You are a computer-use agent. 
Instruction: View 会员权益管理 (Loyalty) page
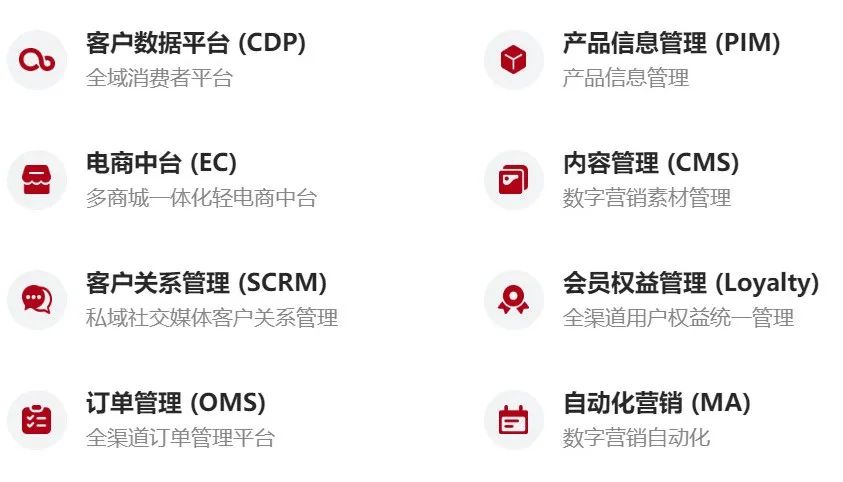point(690,283)
